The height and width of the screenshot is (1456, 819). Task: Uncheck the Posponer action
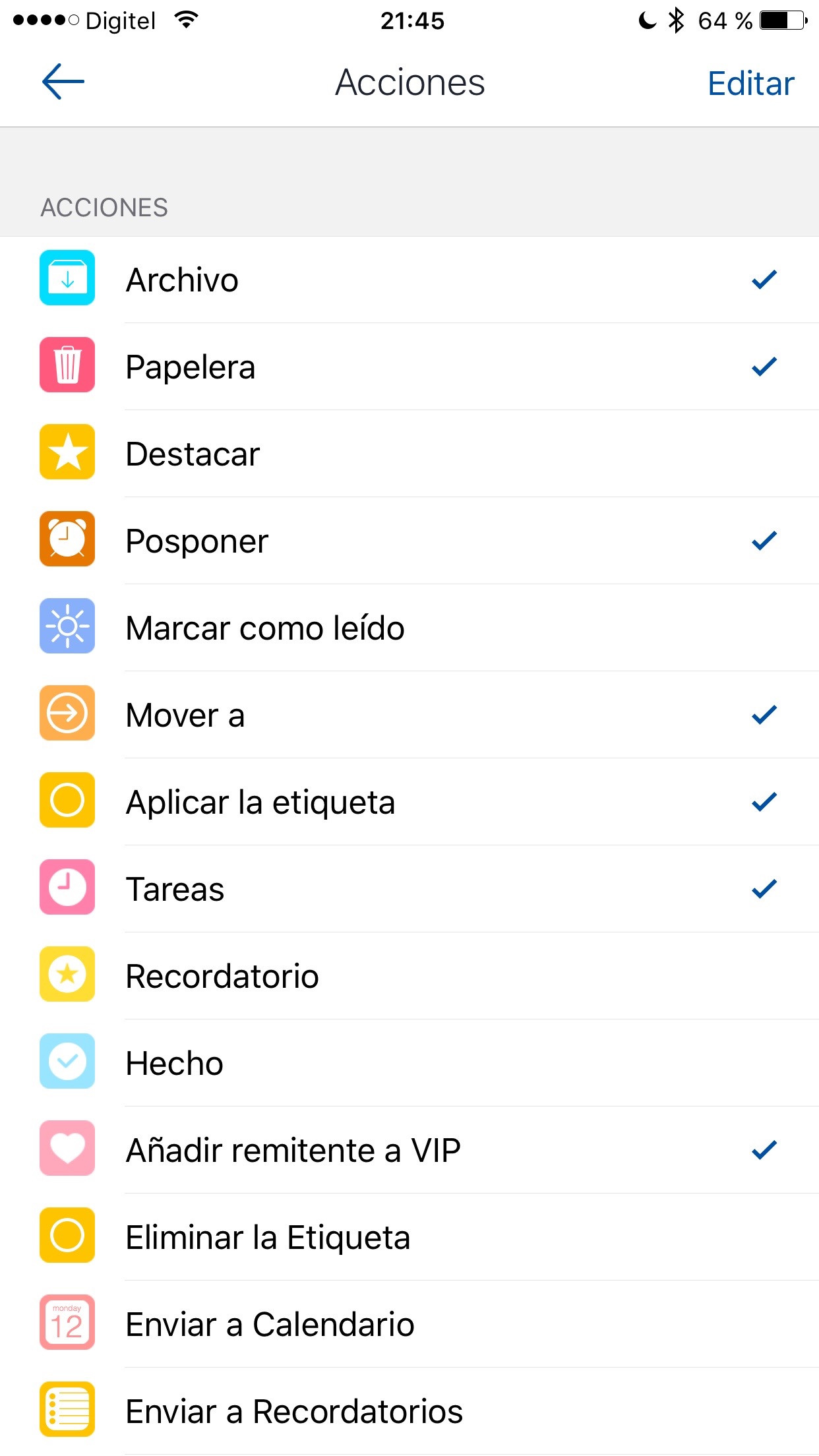(x=409, y=541)
